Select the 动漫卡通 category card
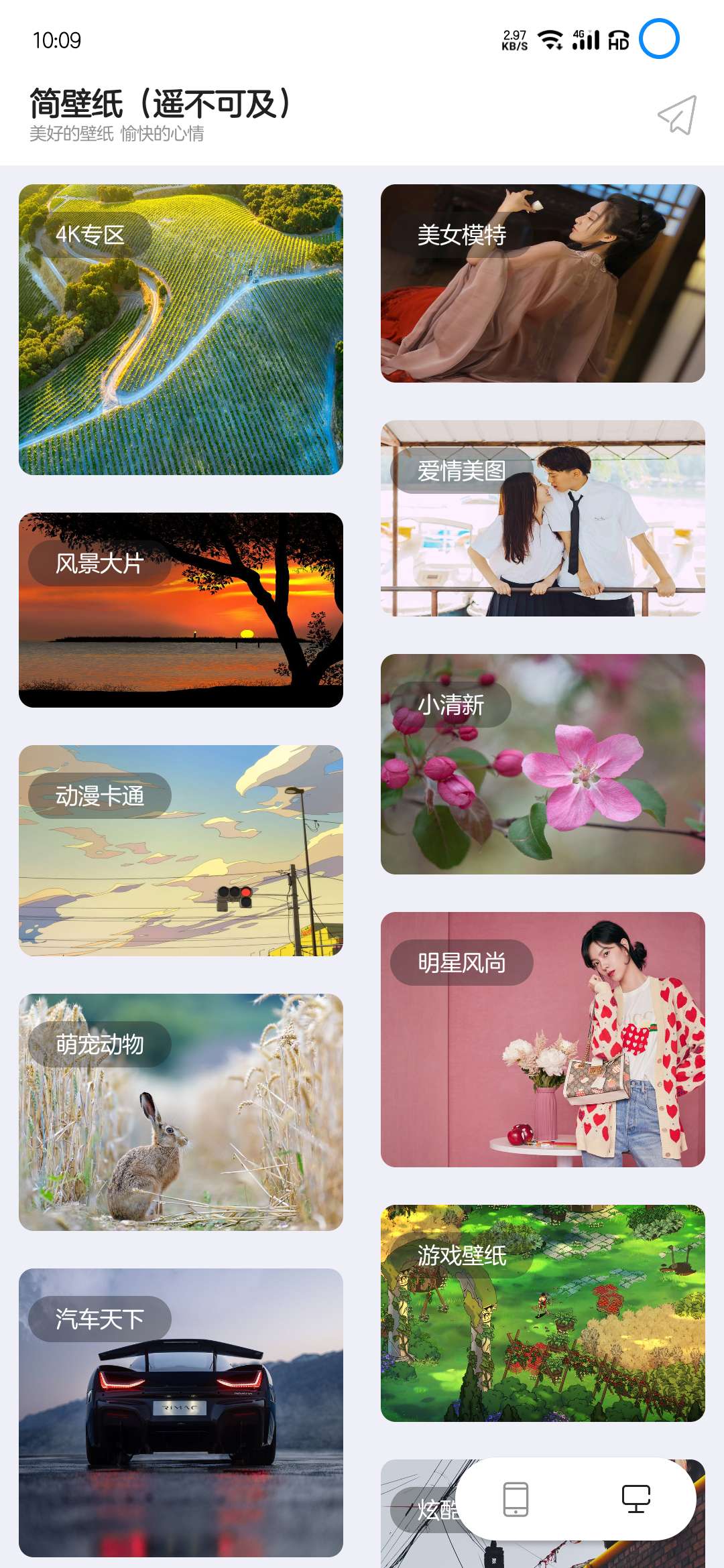Viewport: 724px width, 1568px height. pos(181,850)
